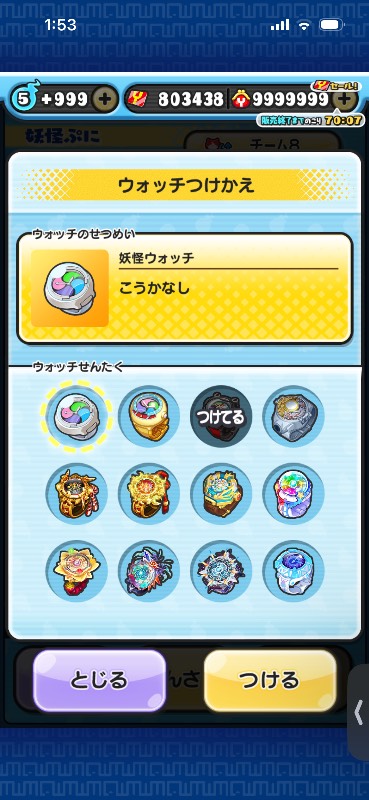Select the golden watch with red center gem
The image size is (369, 800).
point(149,494)
